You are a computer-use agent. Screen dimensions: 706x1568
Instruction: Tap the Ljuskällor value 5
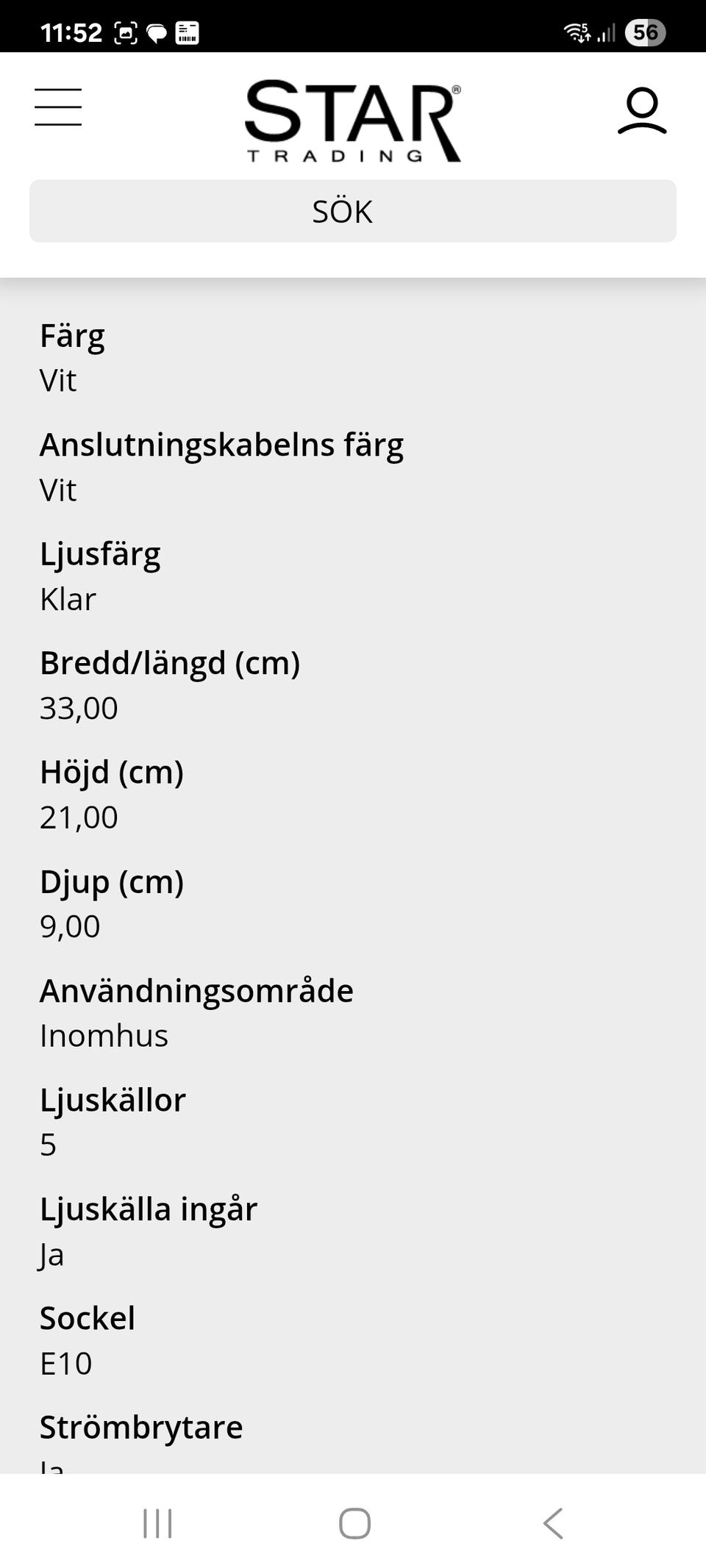click(x=48, y=1145)
